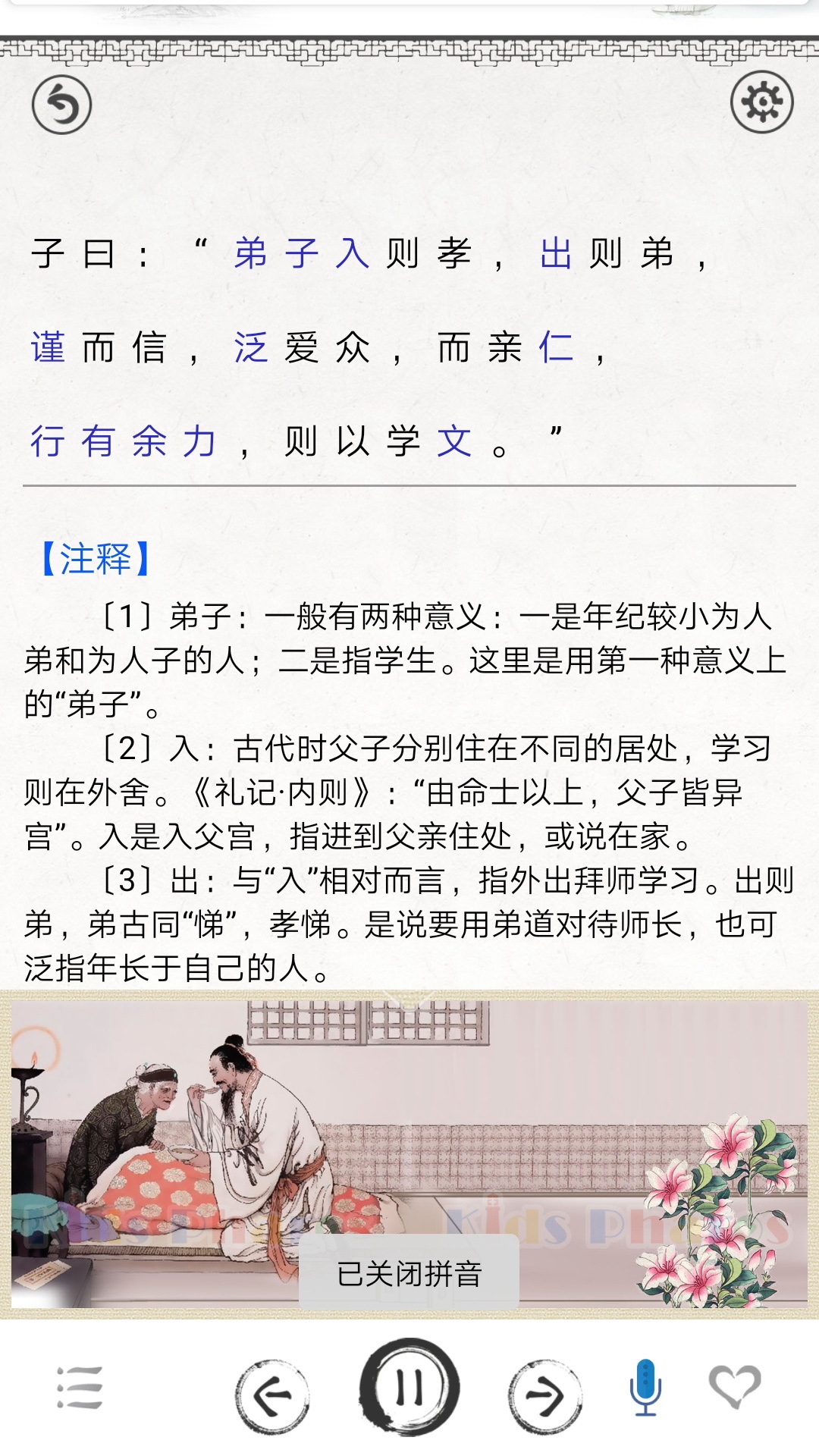Tap the highlighted word 谨
The height and width of the screenshot is (1456, 819).
tap(48, 348)
